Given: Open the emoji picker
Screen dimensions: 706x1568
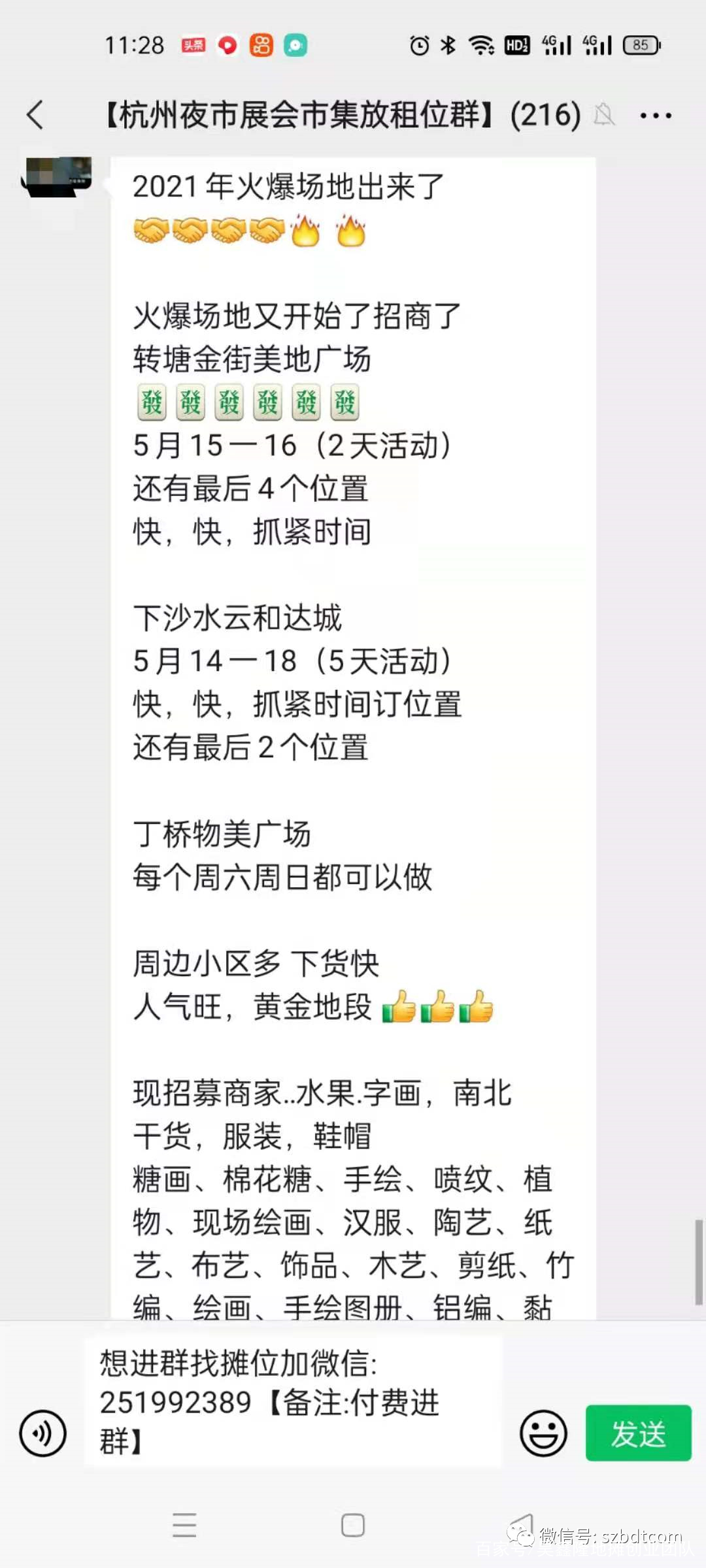Looking at the screenshot, I should click(543, 1433).
